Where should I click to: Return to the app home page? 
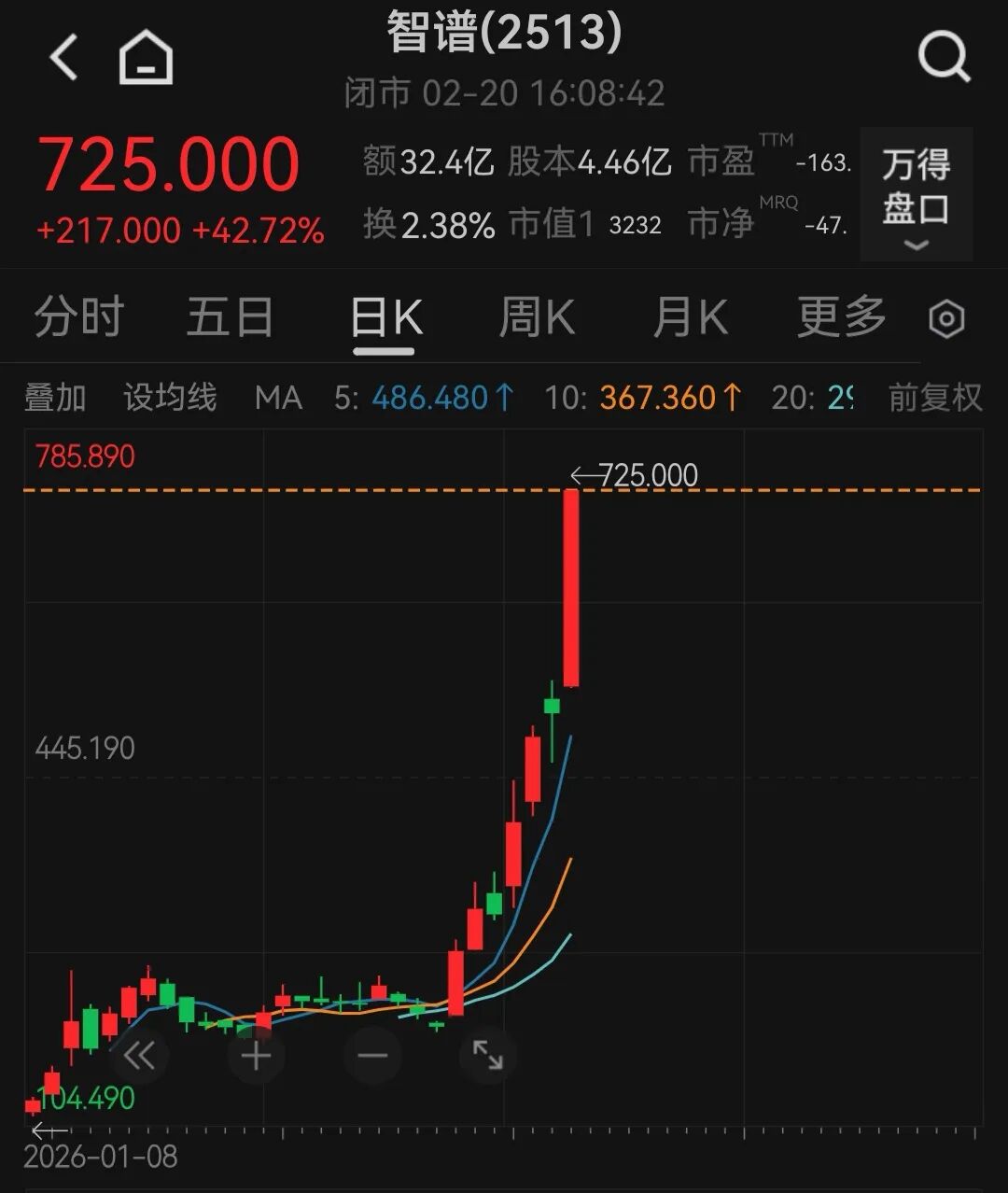tap(147, 58)
